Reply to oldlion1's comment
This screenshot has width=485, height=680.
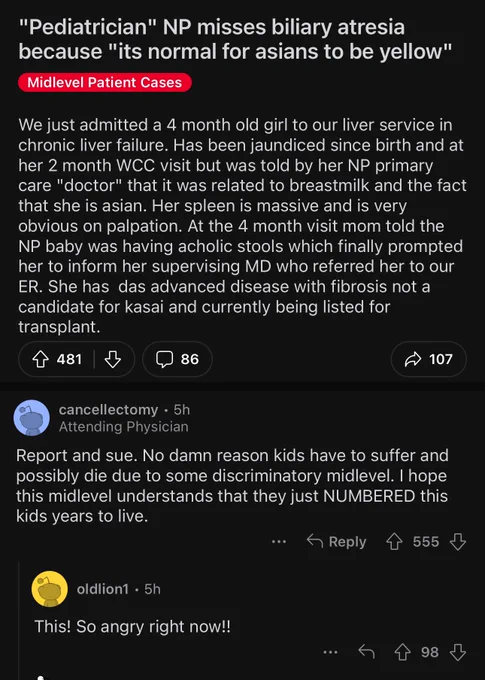pos(367,651)
